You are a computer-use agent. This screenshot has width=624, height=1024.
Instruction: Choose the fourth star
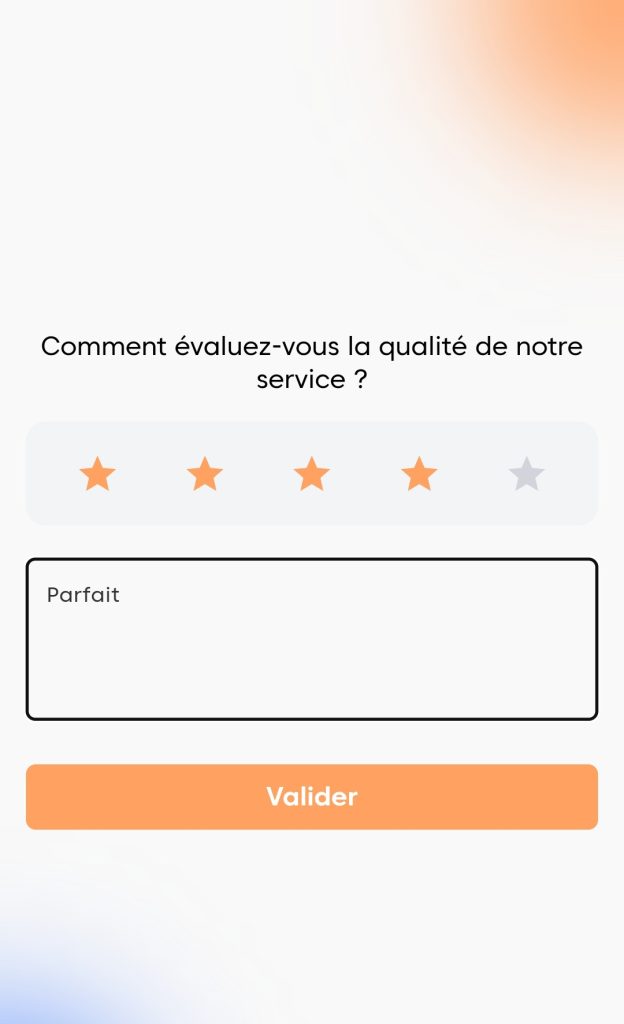419,474
